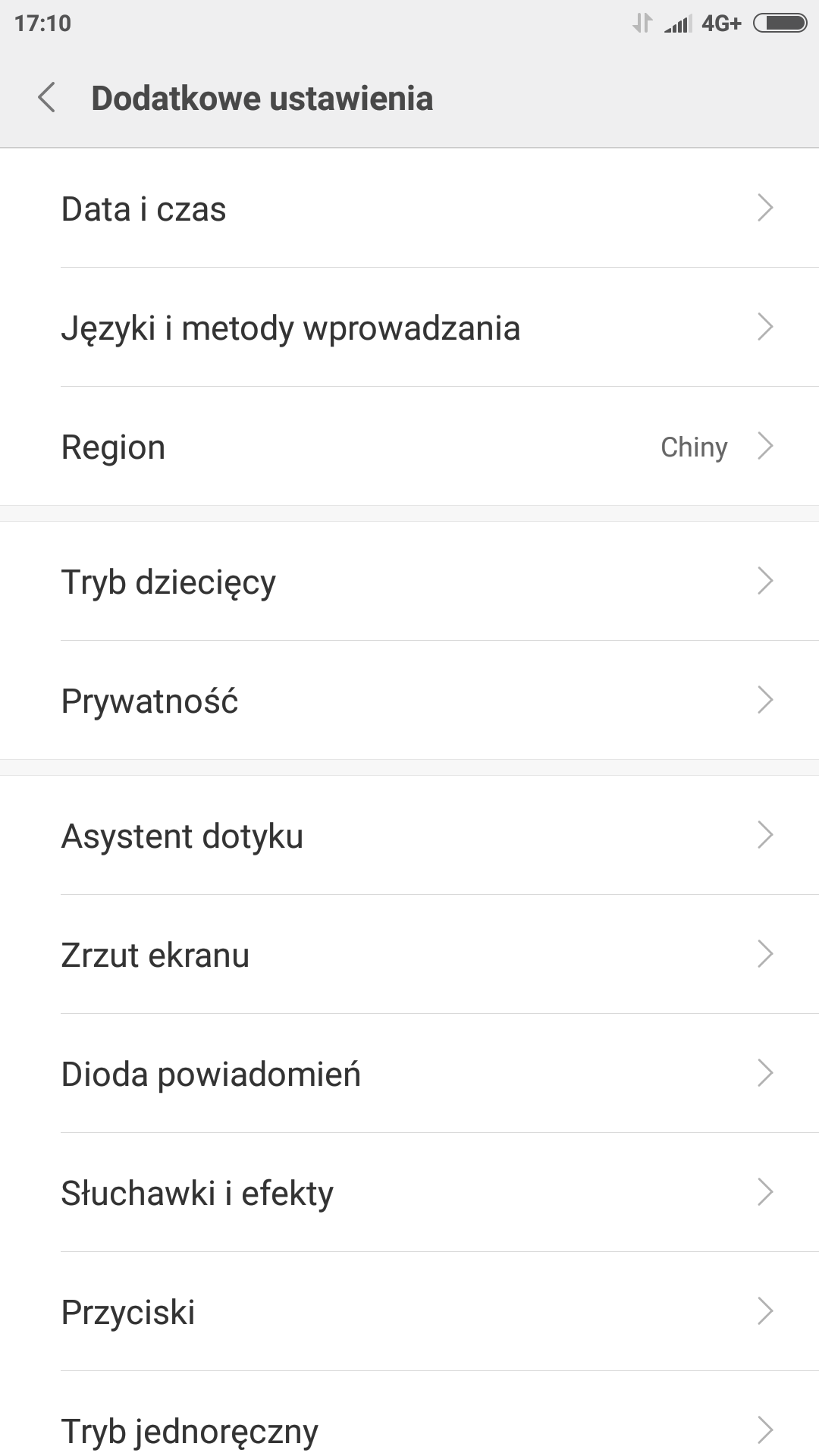Open Języki i metody wprowadzania
This screenshot has width=819, height=1456.
pyautogui.click(x=409, y=328)
